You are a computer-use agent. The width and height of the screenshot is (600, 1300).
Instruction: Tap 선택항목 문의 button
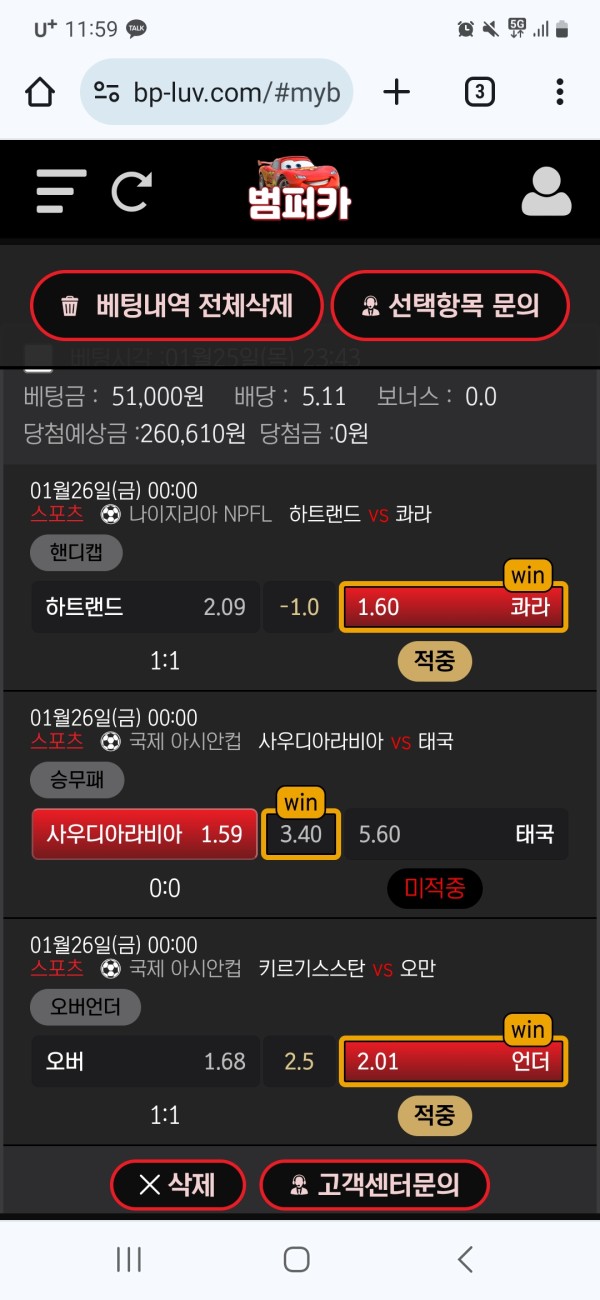(450, 305)
